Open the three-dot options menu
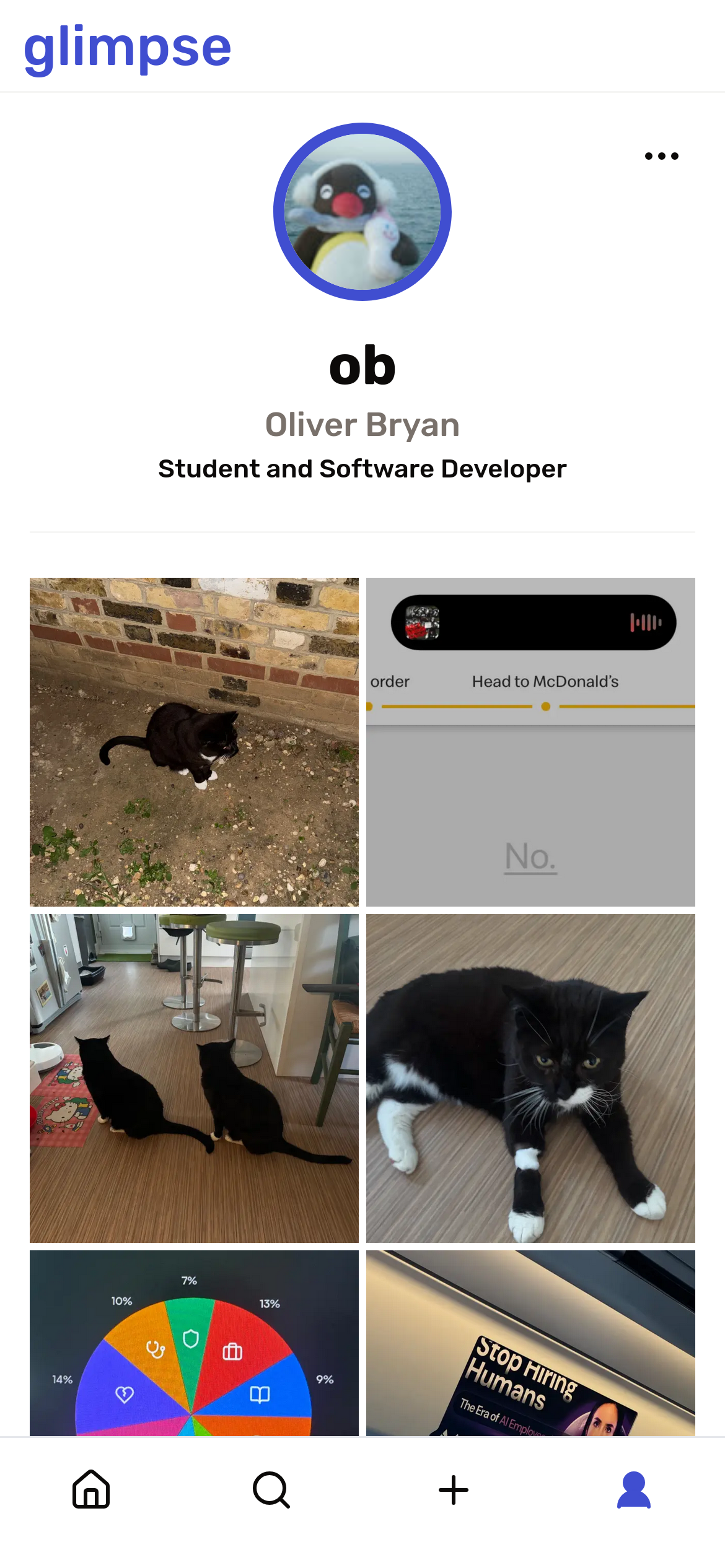Screen dimensions: 725x1568 tap(661, 156)
